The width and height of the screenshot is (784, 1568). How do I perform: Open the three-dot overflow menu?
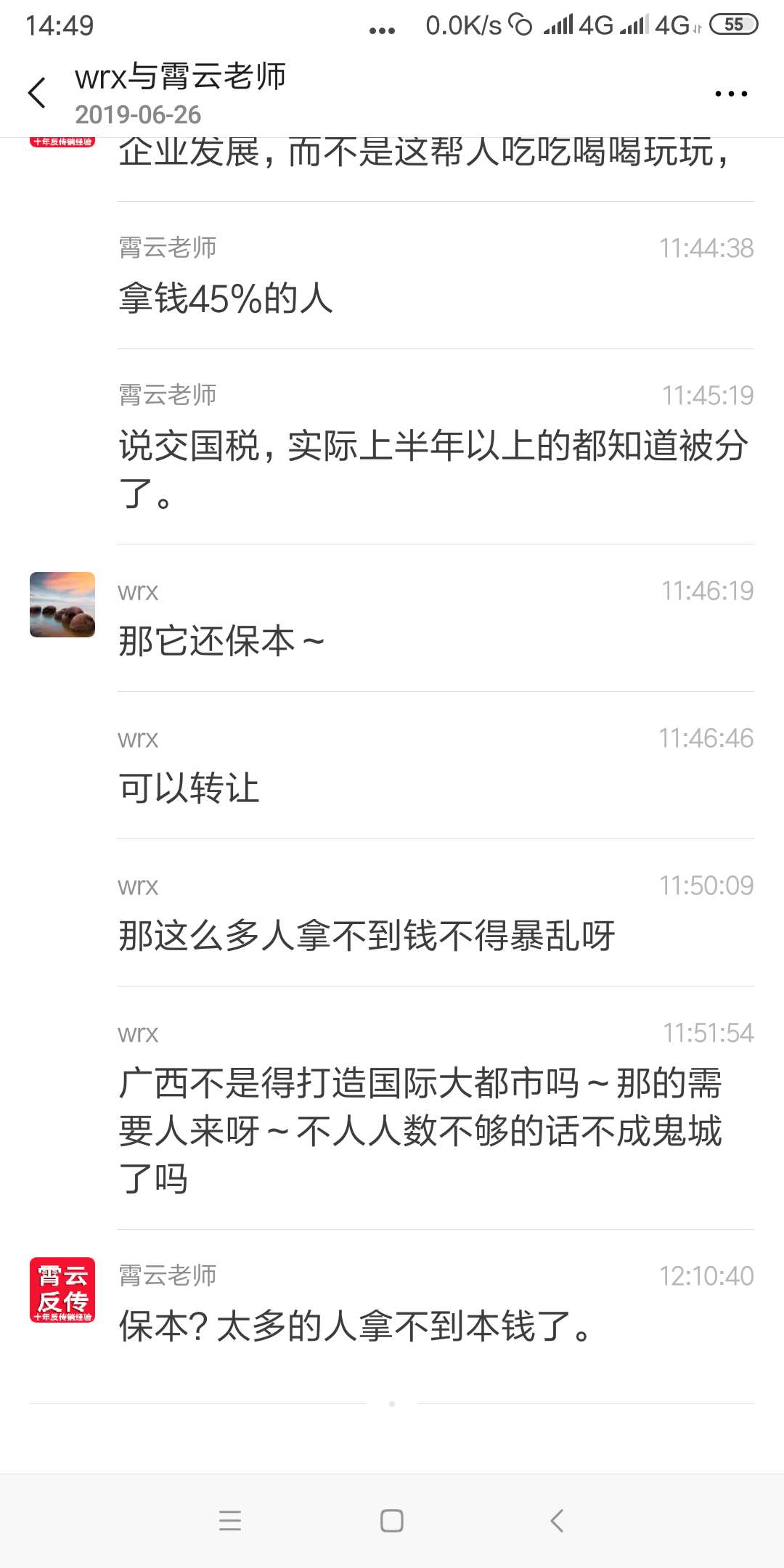(x=731, y=94)
